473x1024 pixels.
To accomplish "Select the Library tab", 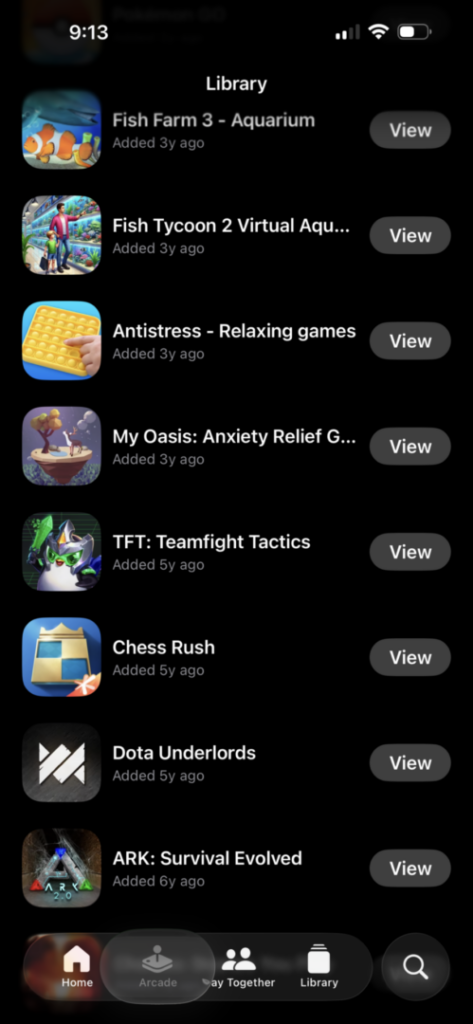I will [x=319, y=967].
